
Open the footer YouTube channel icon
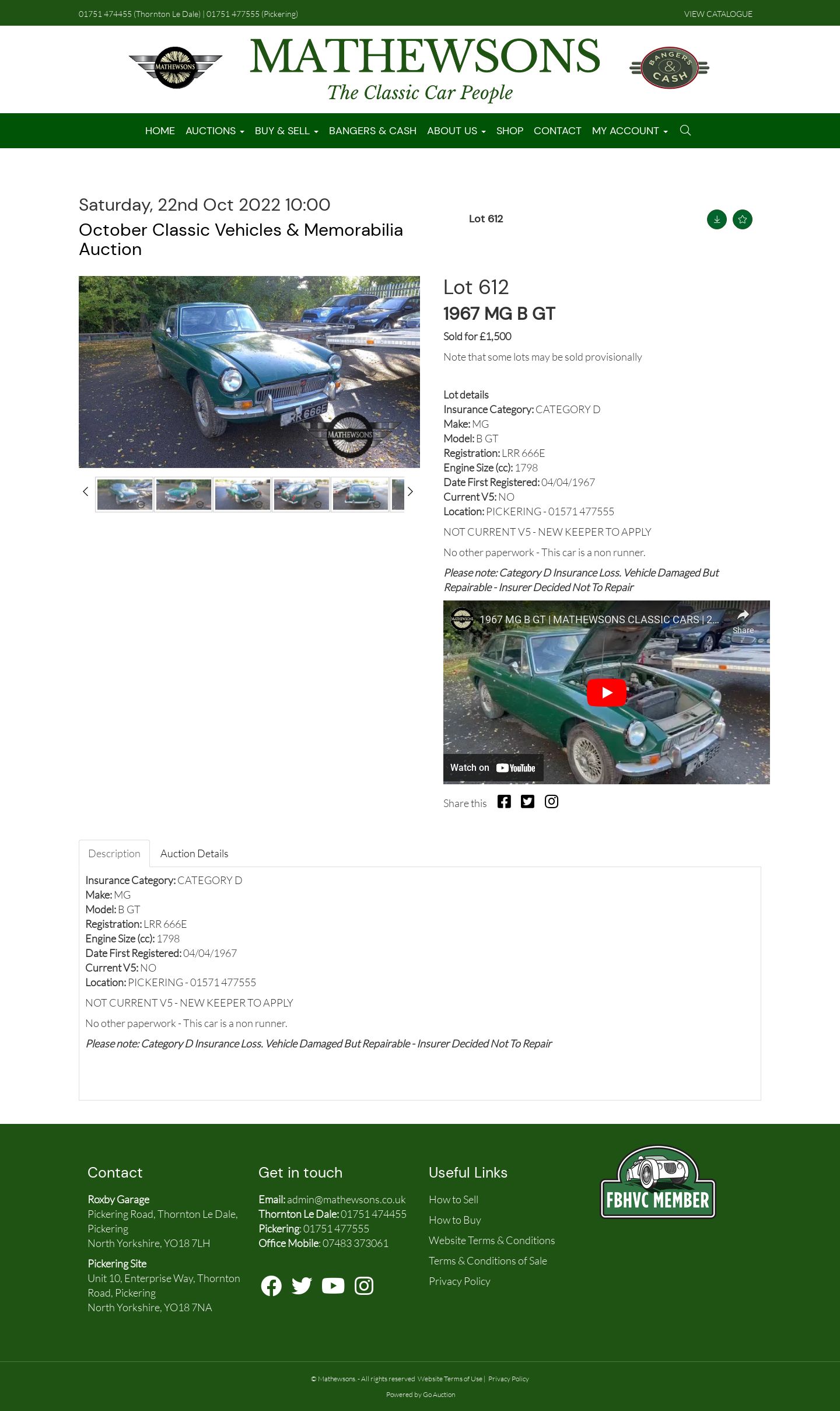click(x=332, y=1286)
